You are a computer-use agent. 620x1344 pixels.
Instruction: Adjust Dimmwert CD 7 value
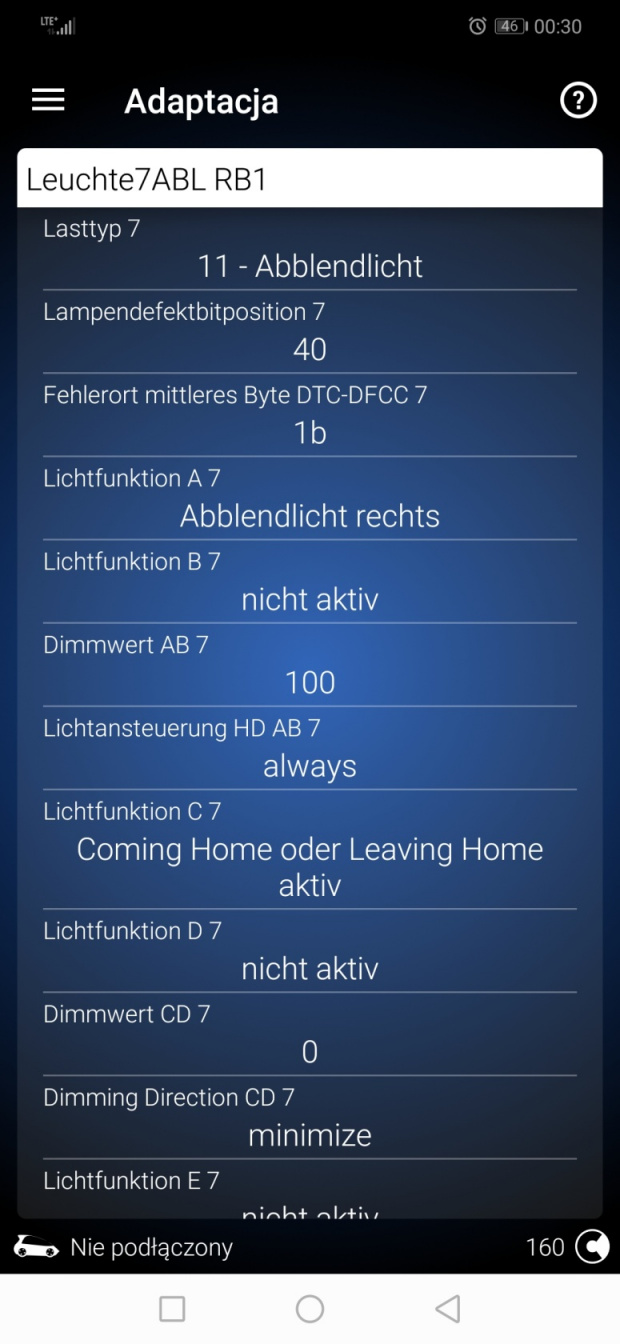(x=310, y=1035)
